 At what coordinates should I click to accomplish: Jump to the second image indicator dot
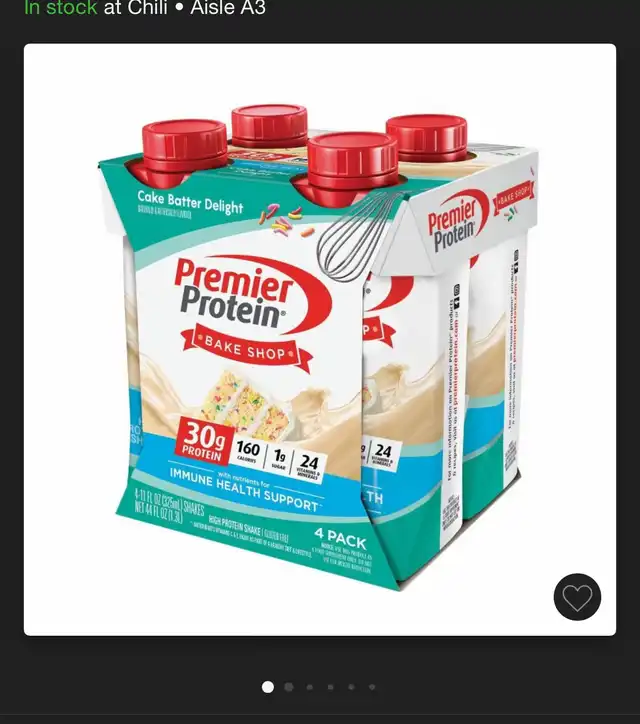[289, 687]
